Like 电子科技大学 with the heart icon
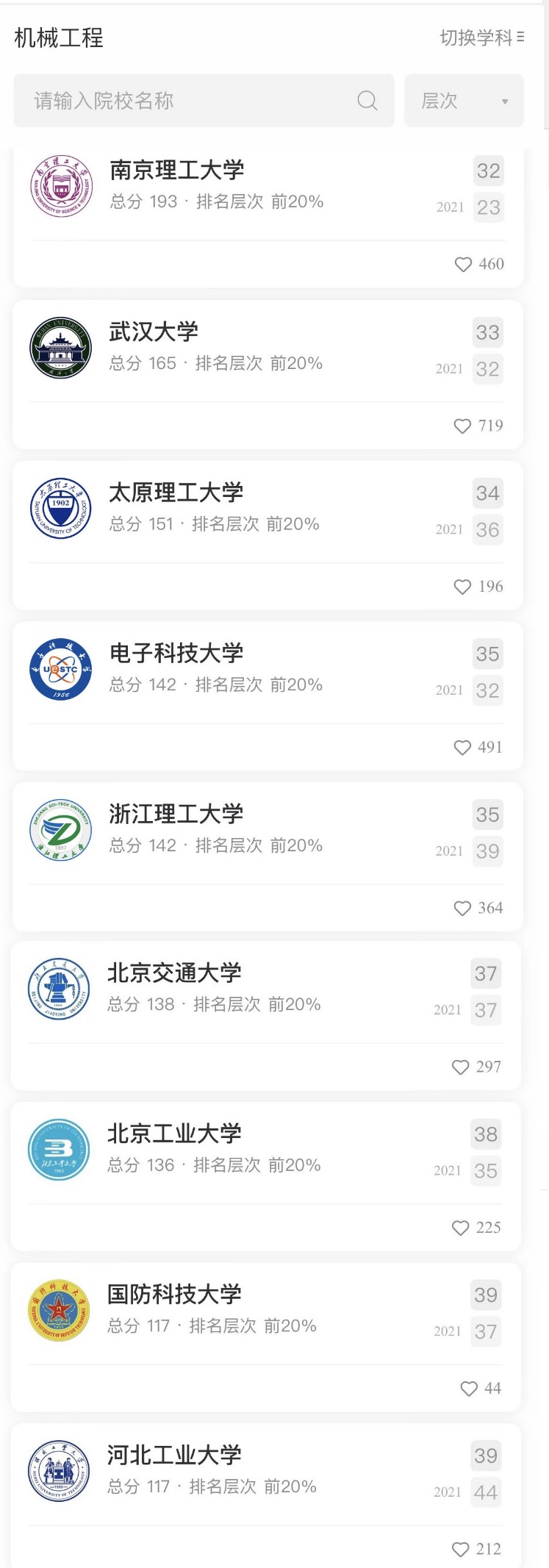The width and height of the screenshot is (549, 1568). pos(462,748)
